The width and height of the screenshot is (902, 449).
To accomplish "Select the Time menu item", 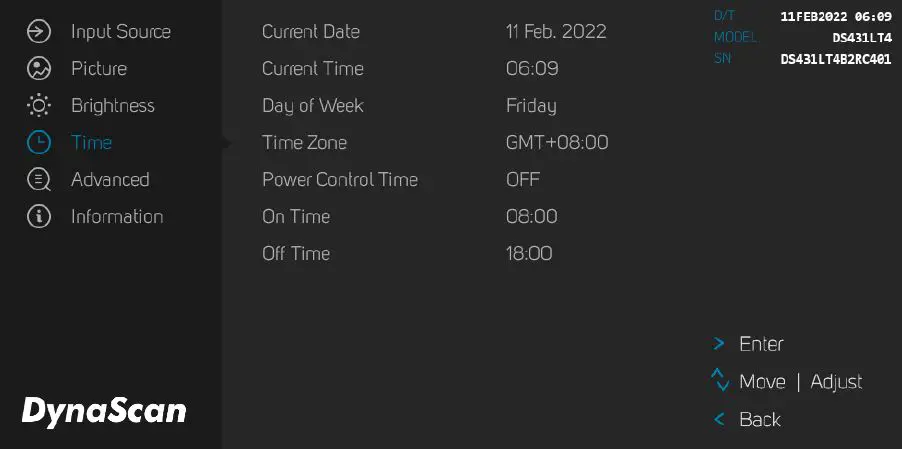I will (x=91, y=143).
